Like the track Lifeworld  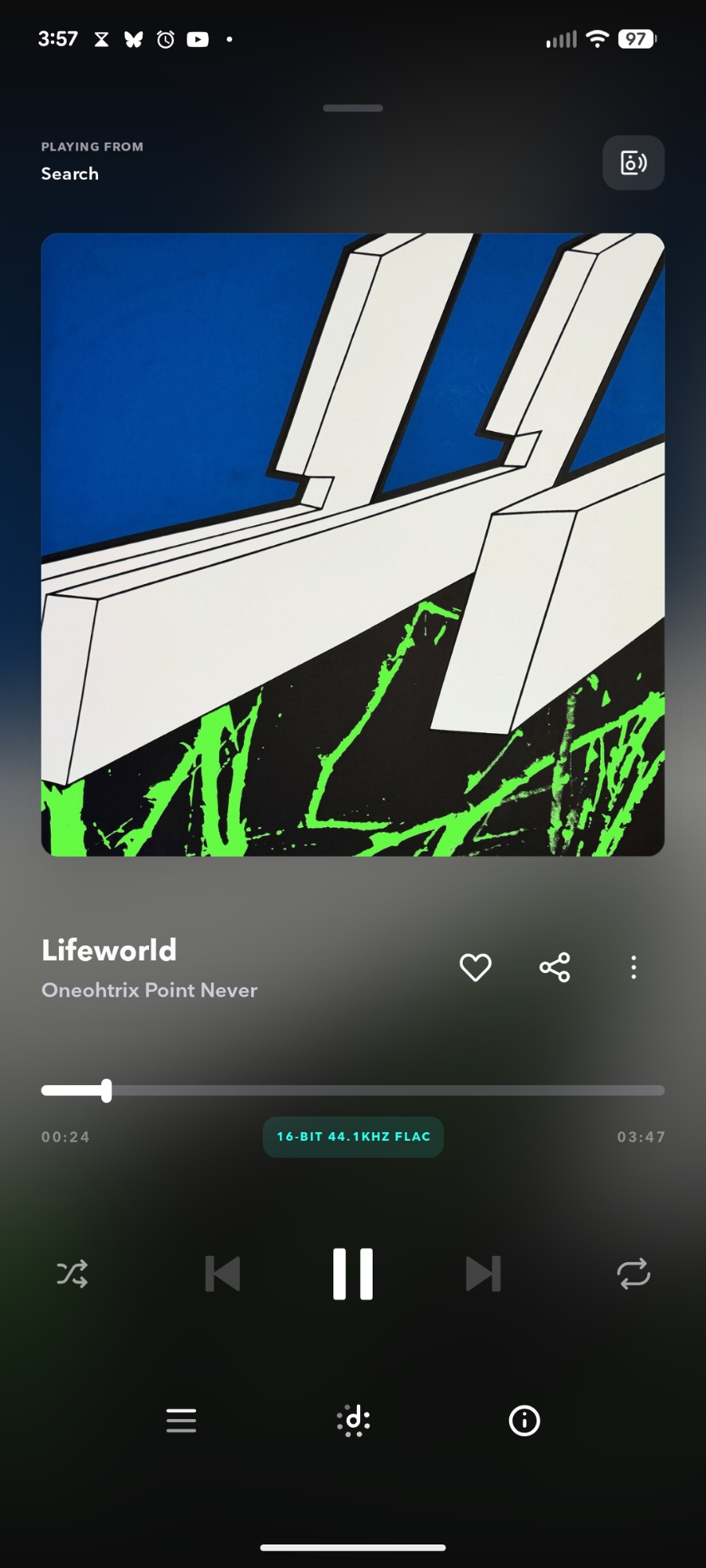point(475,967)
